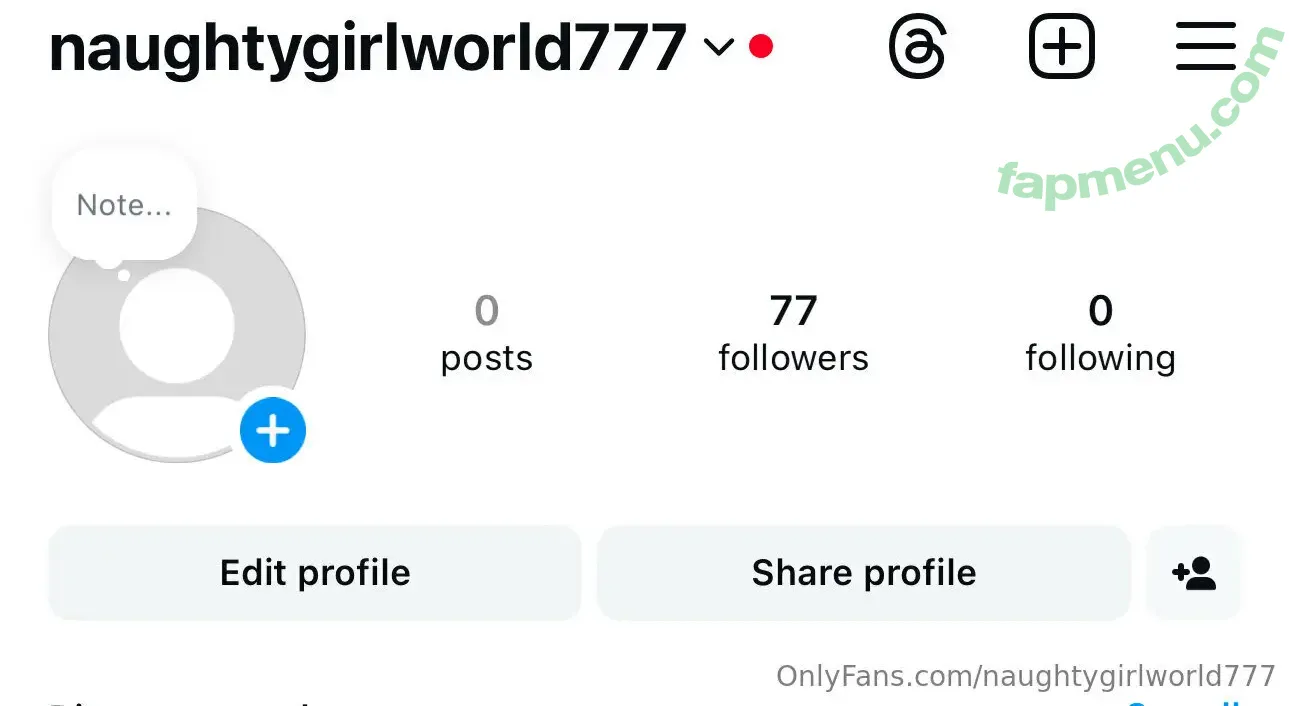Open the hamburger menu

(x=1206, y=47)
